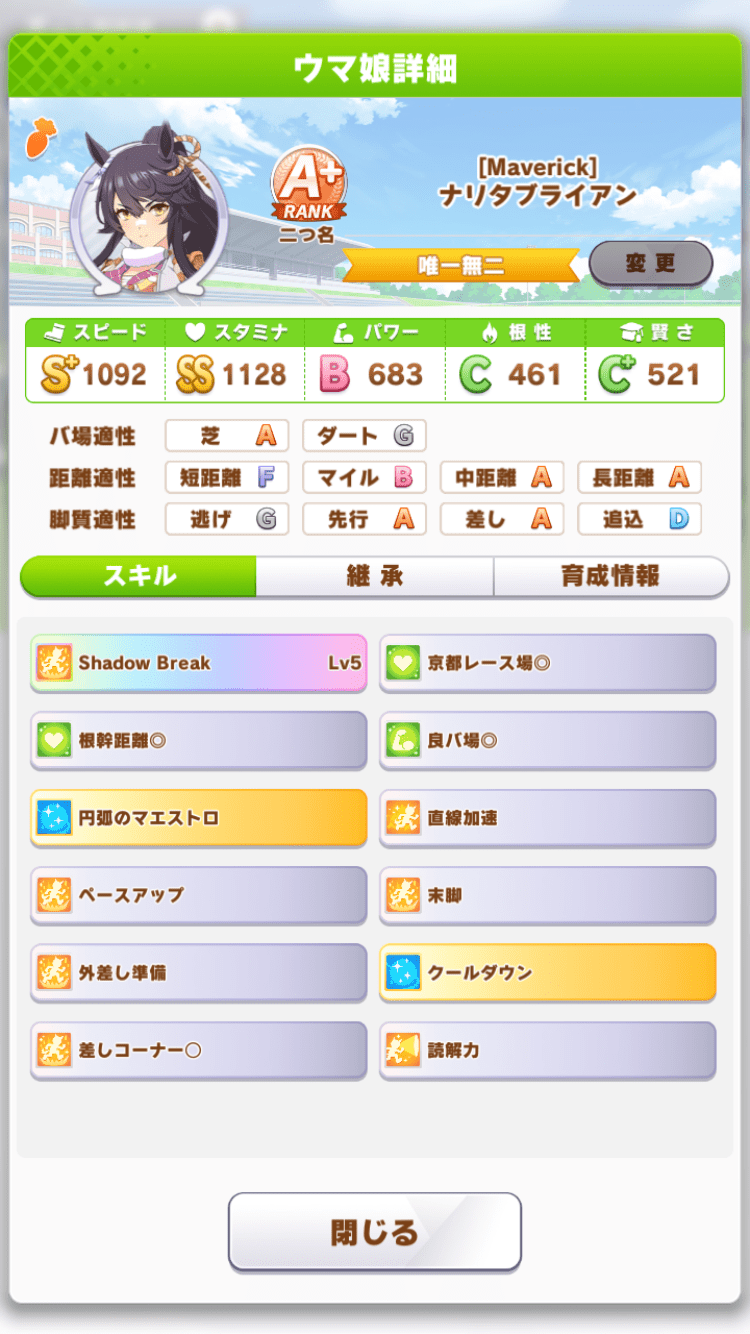Show details for 根幹距離◎
The height and width of the screenshot is (1334, 750).
pos(198,740)
